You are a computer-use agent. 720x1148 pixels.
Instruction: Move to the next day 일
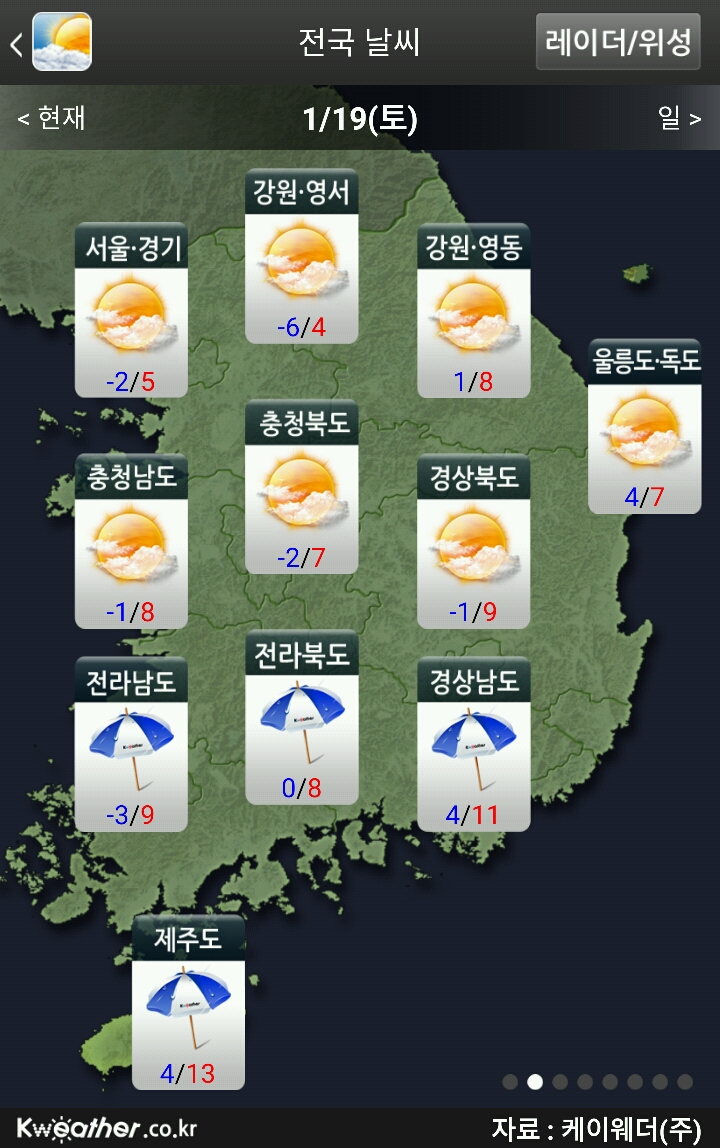pyautogui.click(x=679, y=118)
